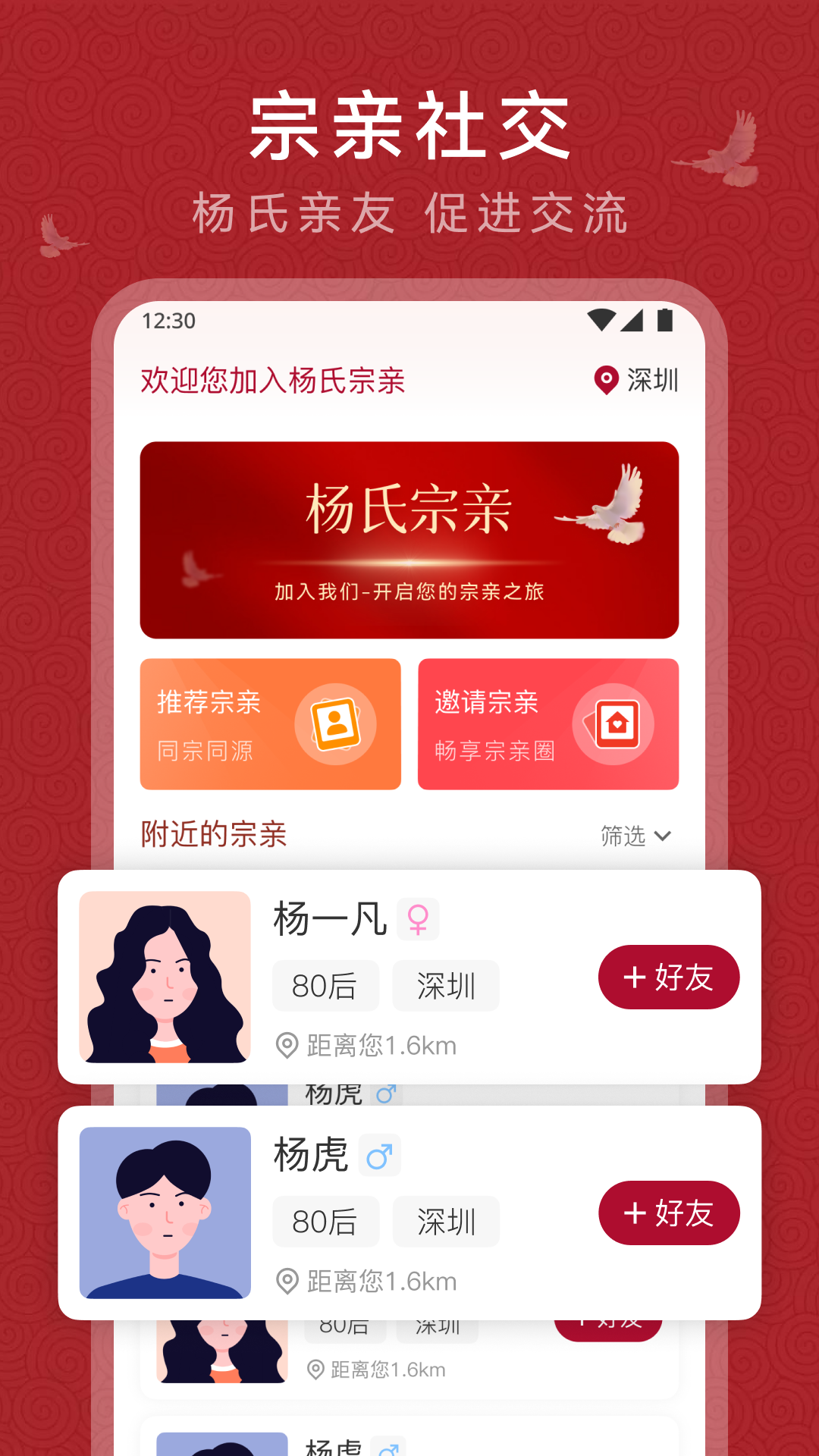
Task: Click 好友 button on 杨一凡's card
Action: [x=669, y=977]
